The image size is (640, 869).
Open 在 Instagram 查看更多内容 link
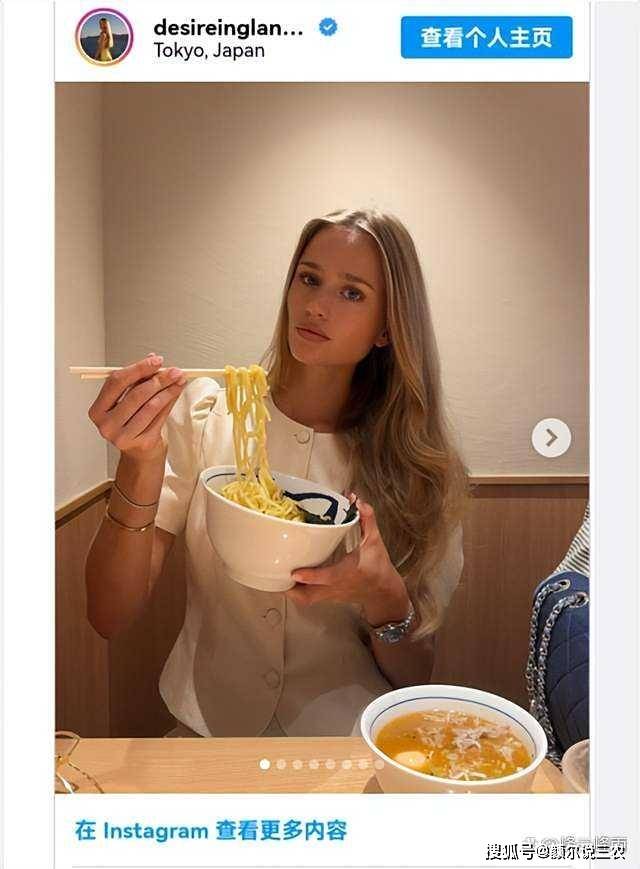pyautogui.click(x=210, y=830)
